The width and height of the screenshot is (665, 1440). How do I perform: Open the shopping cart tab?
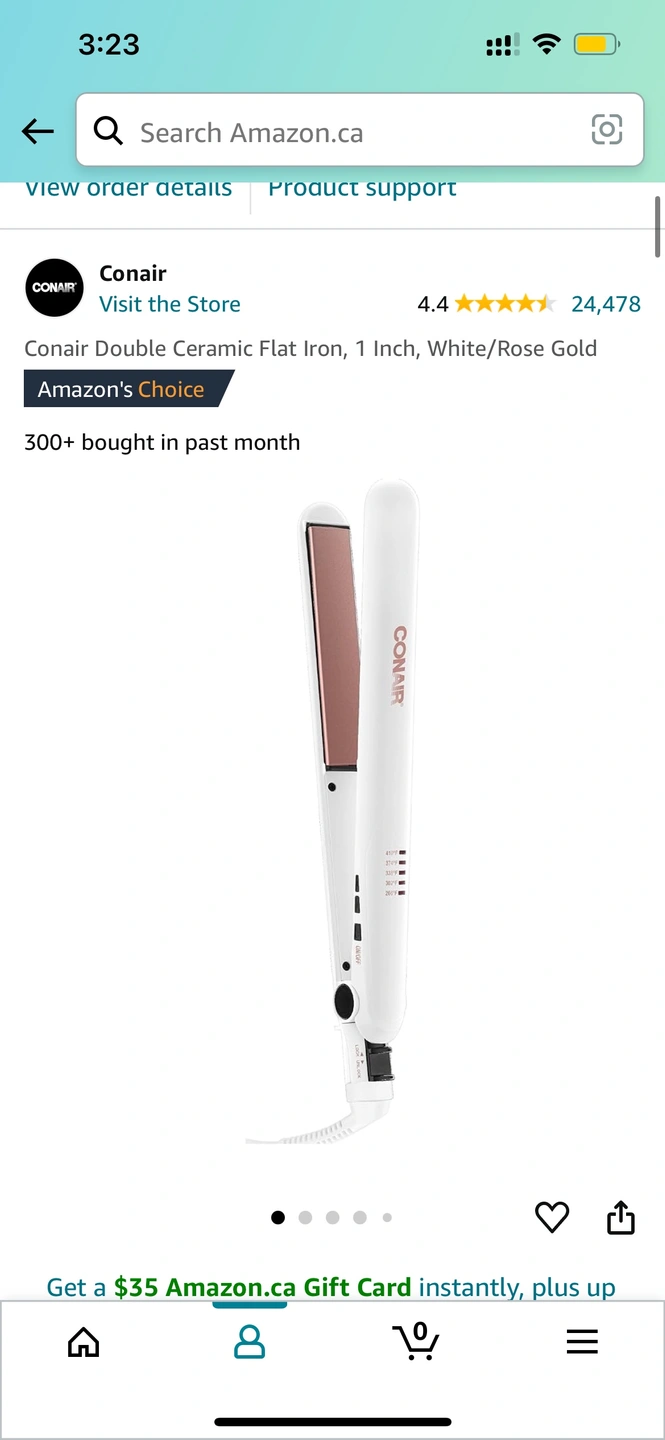415,1341
